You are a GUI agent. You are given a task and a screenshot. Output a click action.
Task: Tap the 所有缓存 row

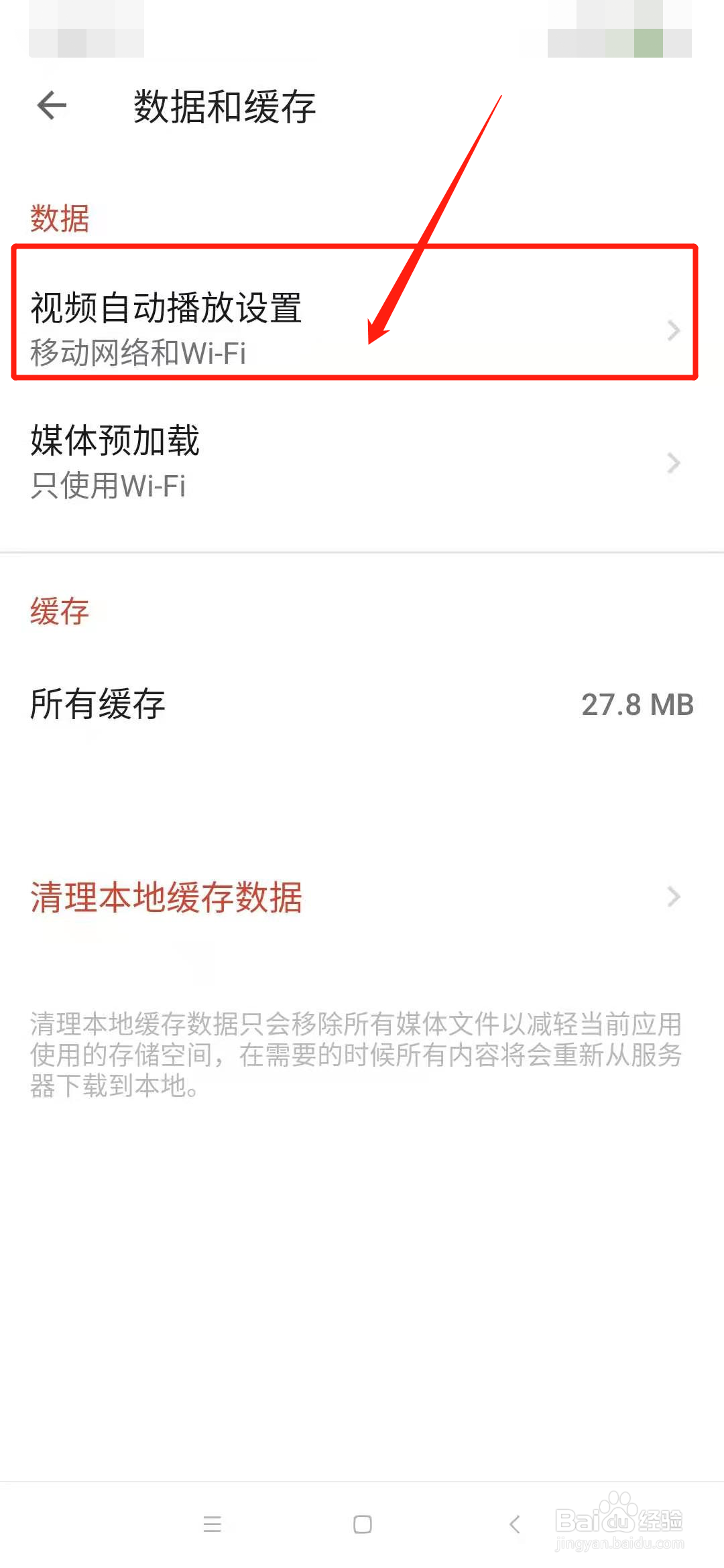(x=97, y=704)
